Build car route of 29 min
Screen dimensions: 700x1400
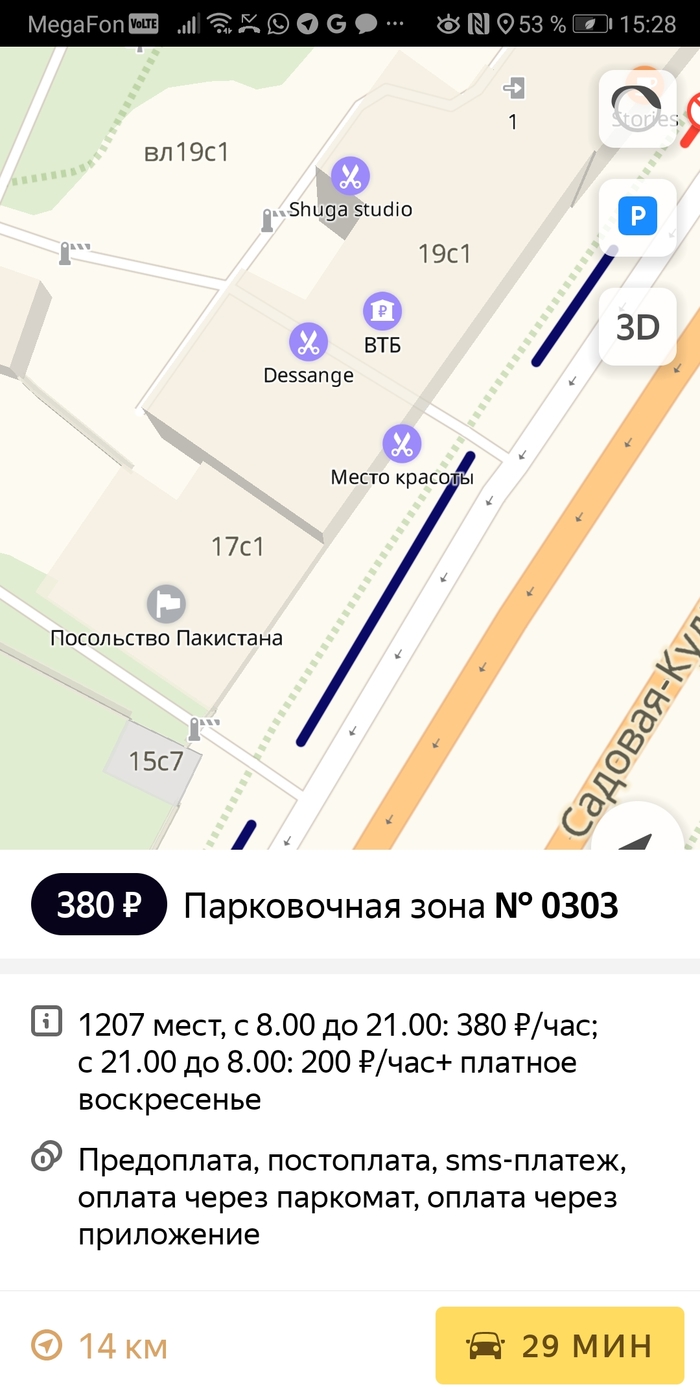click(560, 1345)
